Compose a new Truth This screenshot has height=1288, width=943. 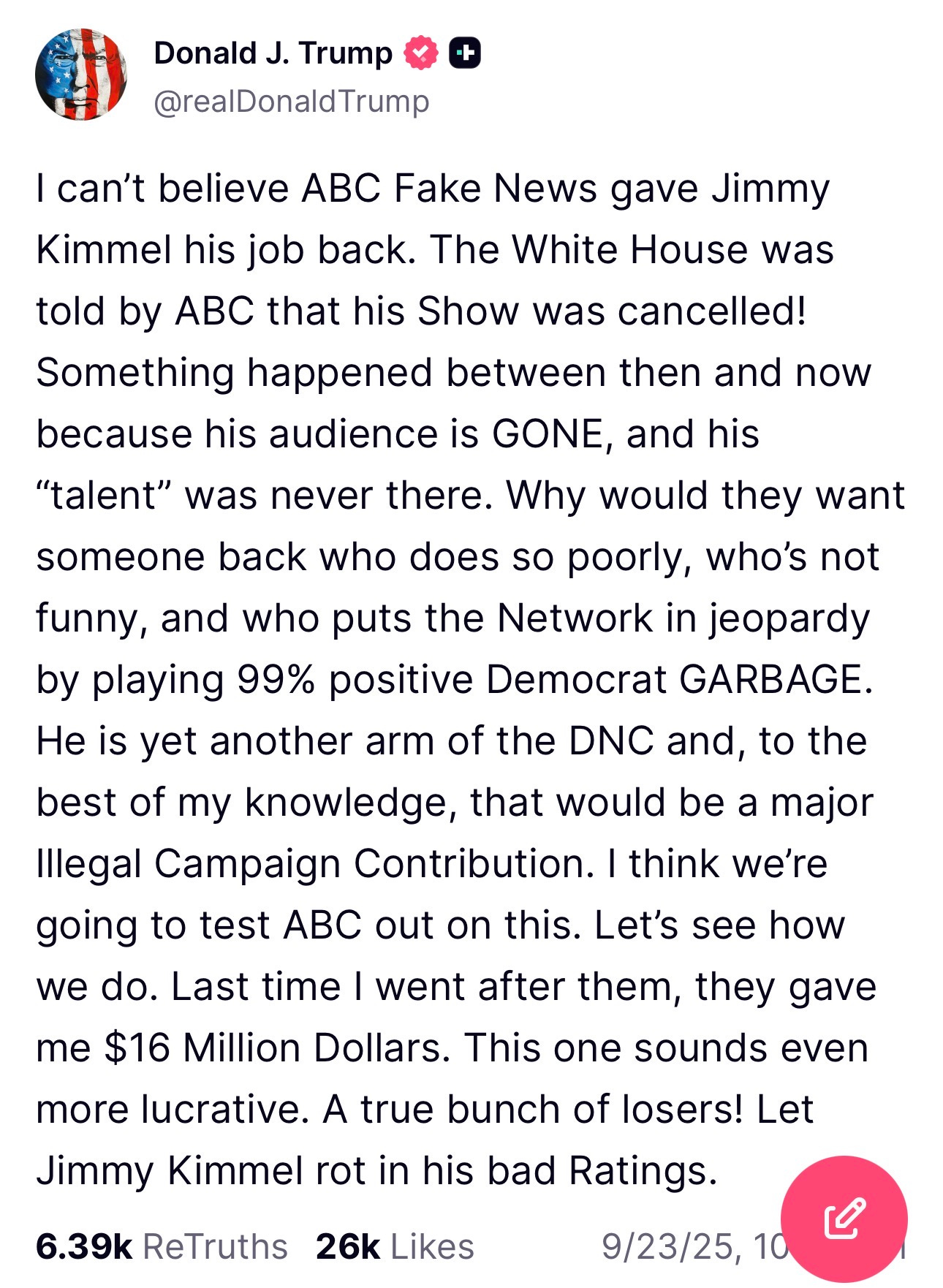(844, 1219)
